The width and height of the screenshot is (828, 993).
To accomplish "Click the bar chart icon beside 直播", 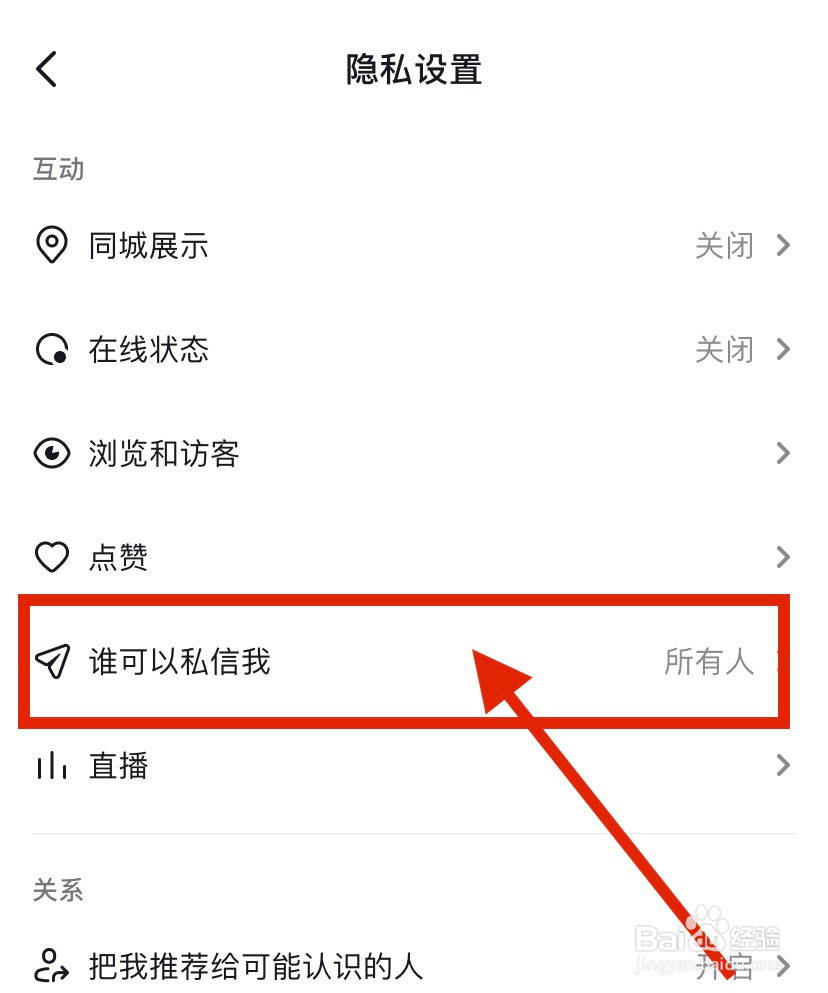I will pos(52,765).
